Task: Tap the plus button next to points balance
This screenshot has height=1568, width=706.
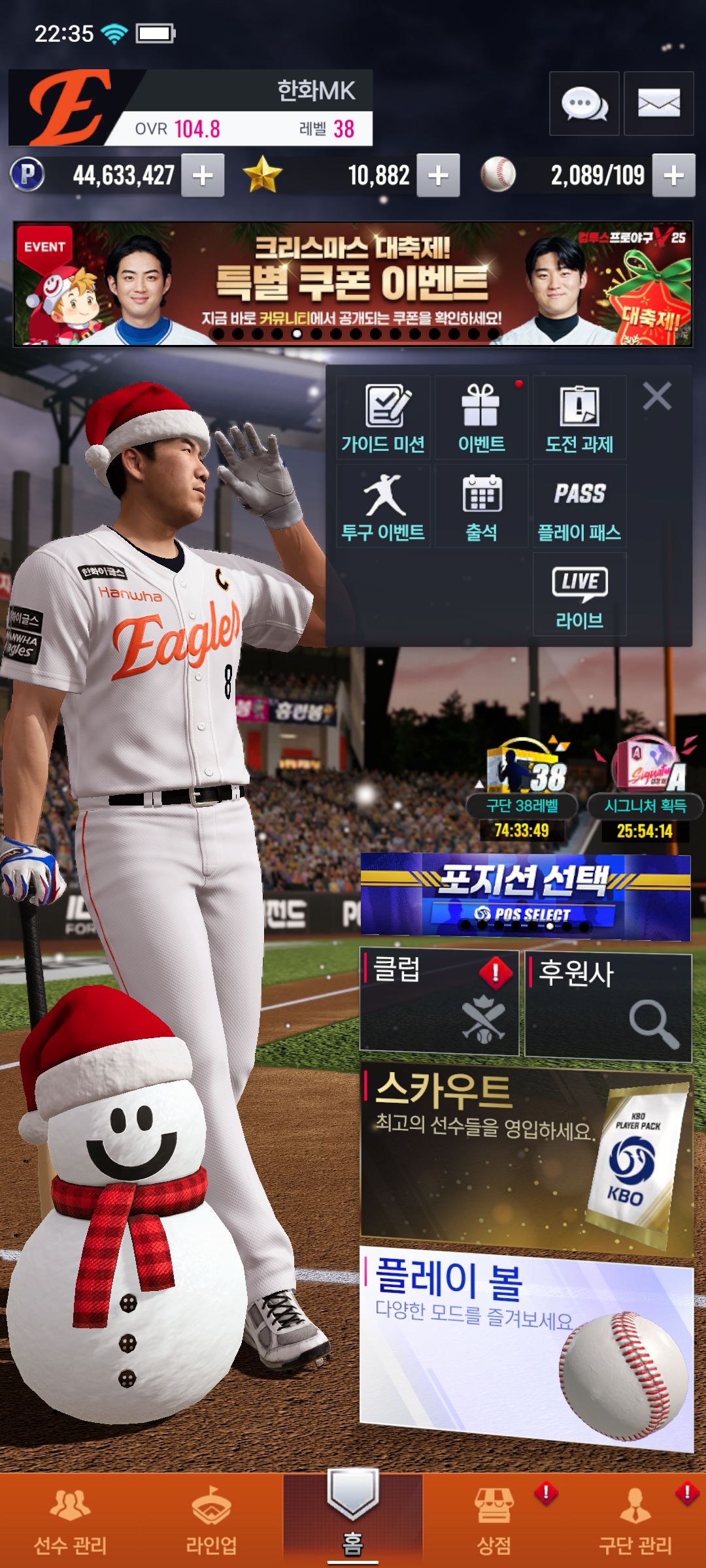Action: [203, 175]
